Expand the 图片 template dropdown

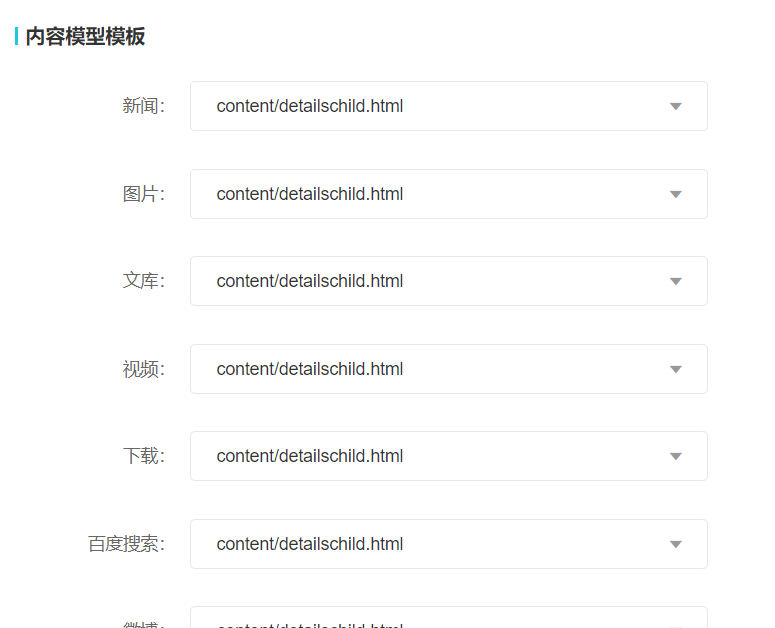click(448, 194)
